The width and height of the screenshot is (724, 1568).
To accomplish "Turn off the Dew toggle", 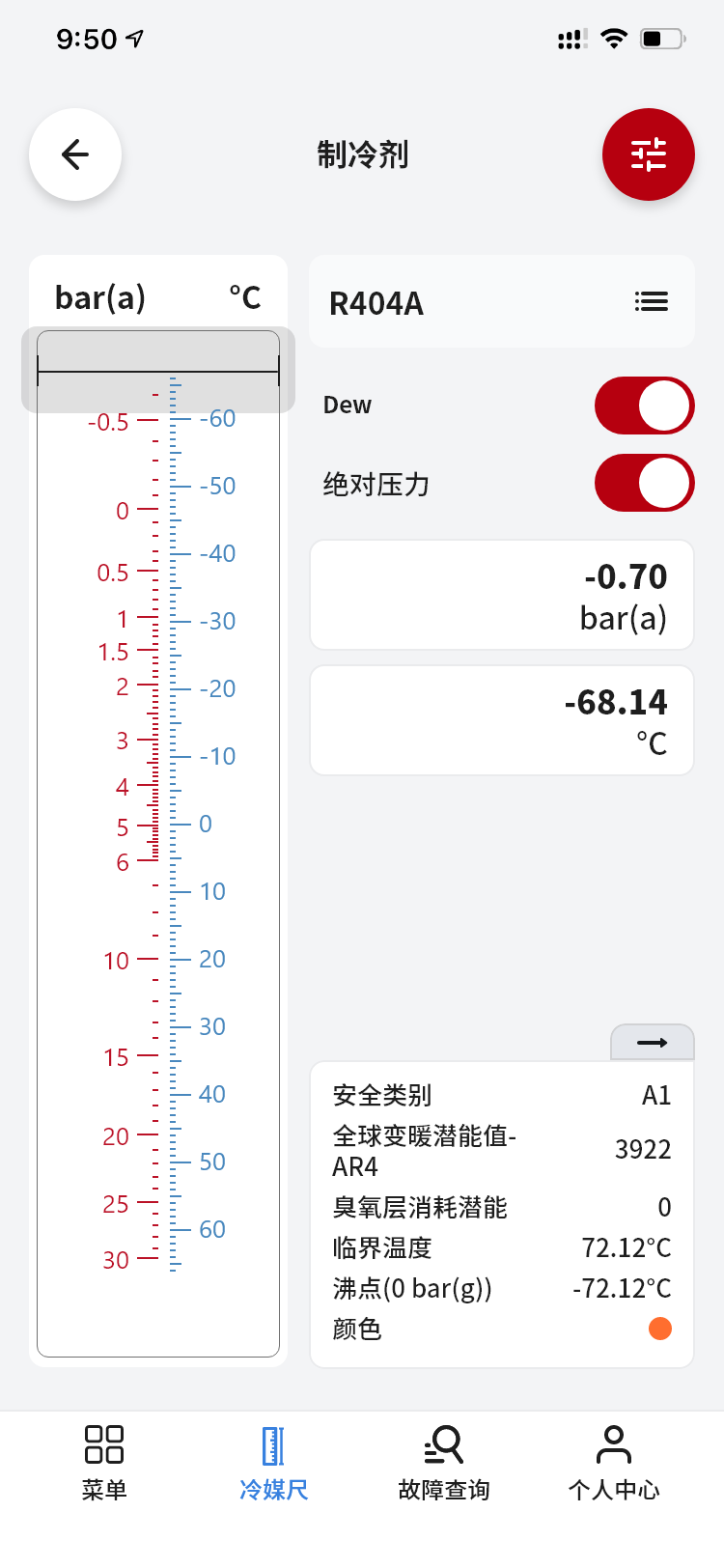I will click(644, 406).
